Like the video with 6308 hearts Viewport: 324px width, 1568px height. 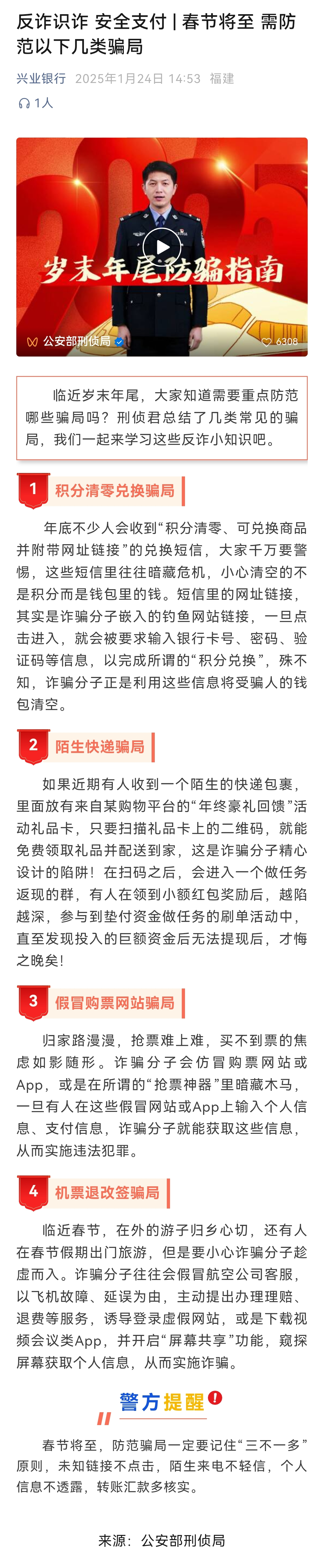(267, 342)
